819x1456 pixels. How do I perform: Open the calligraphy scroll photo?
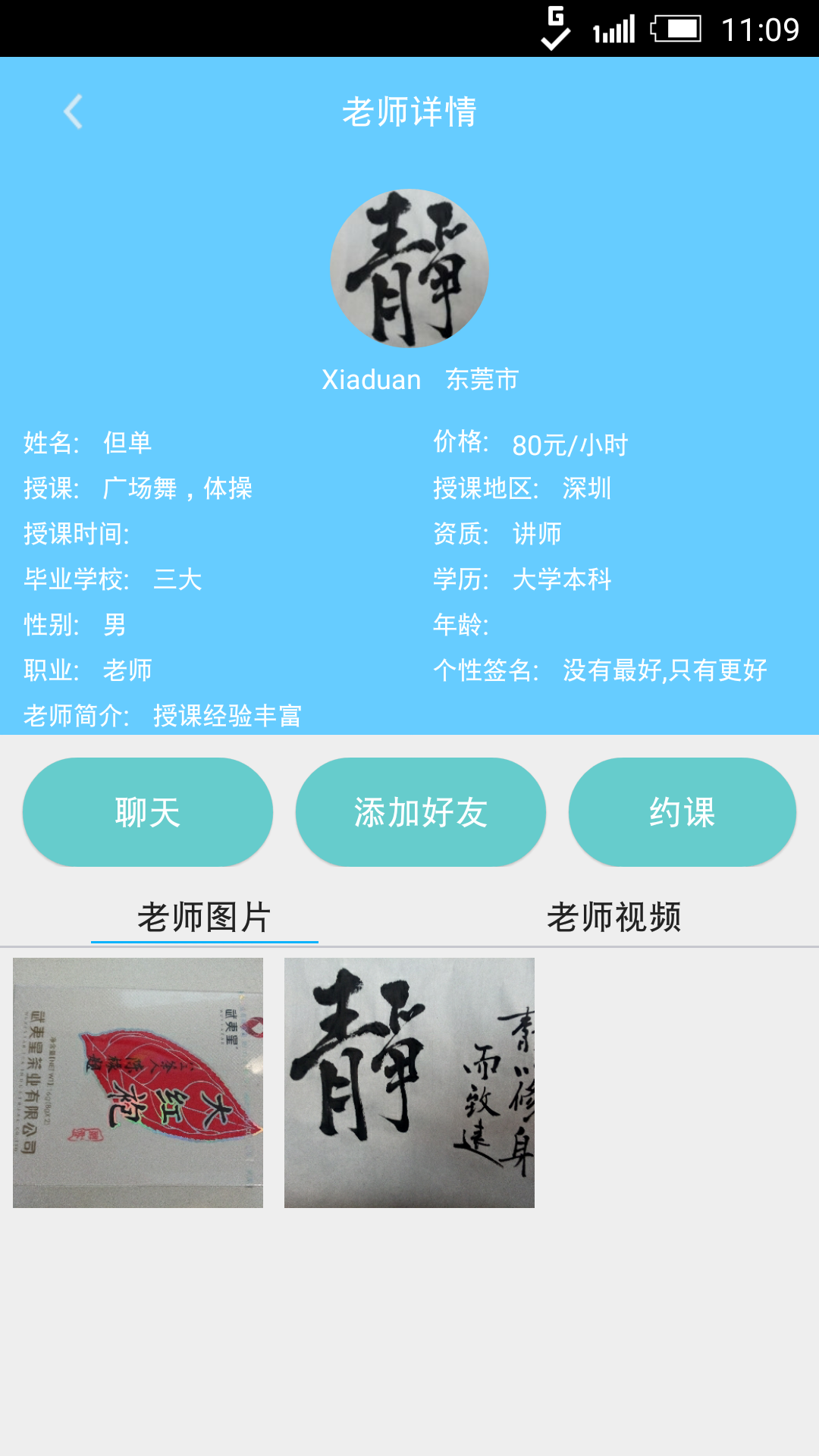tap(409, 1083)
